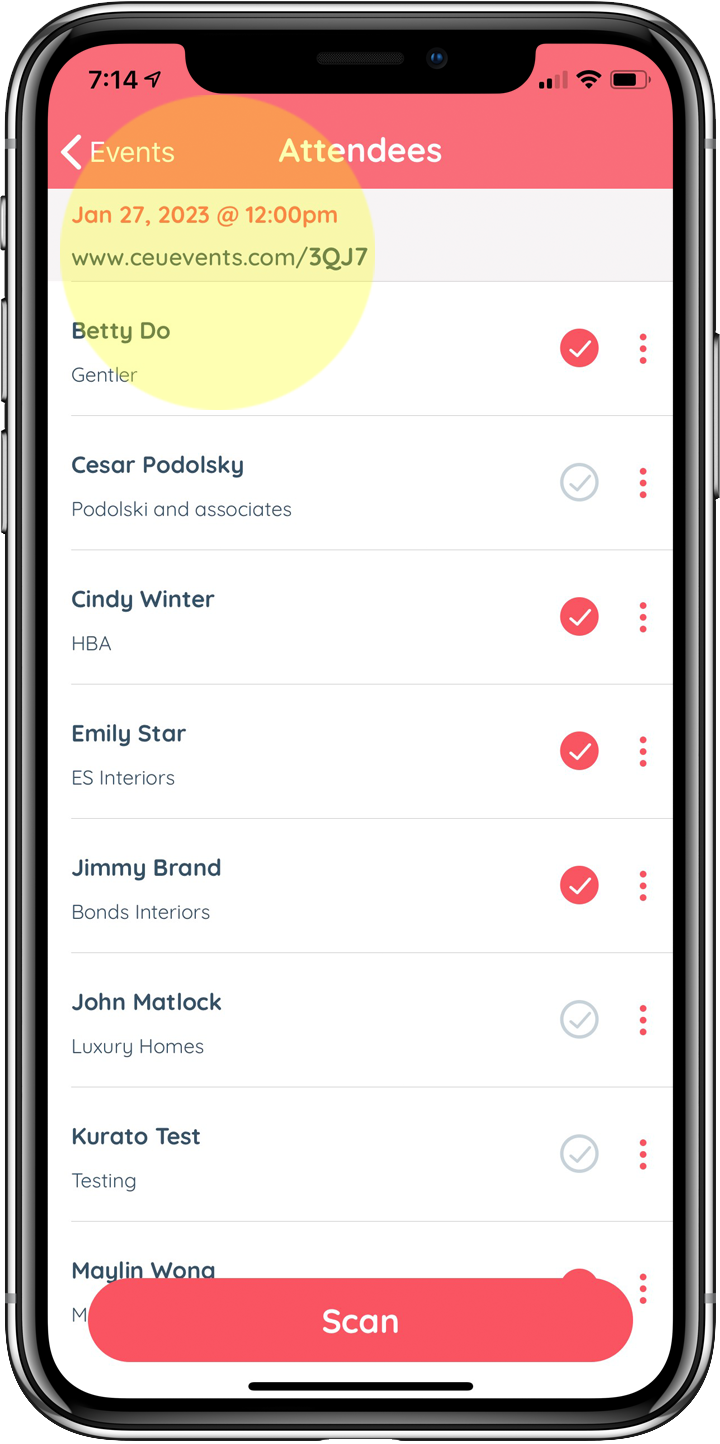The height and width of the screenshot is (1444, 720).
Task: Uncheck Emily Star's attendance mark
Action: [579, 751]
